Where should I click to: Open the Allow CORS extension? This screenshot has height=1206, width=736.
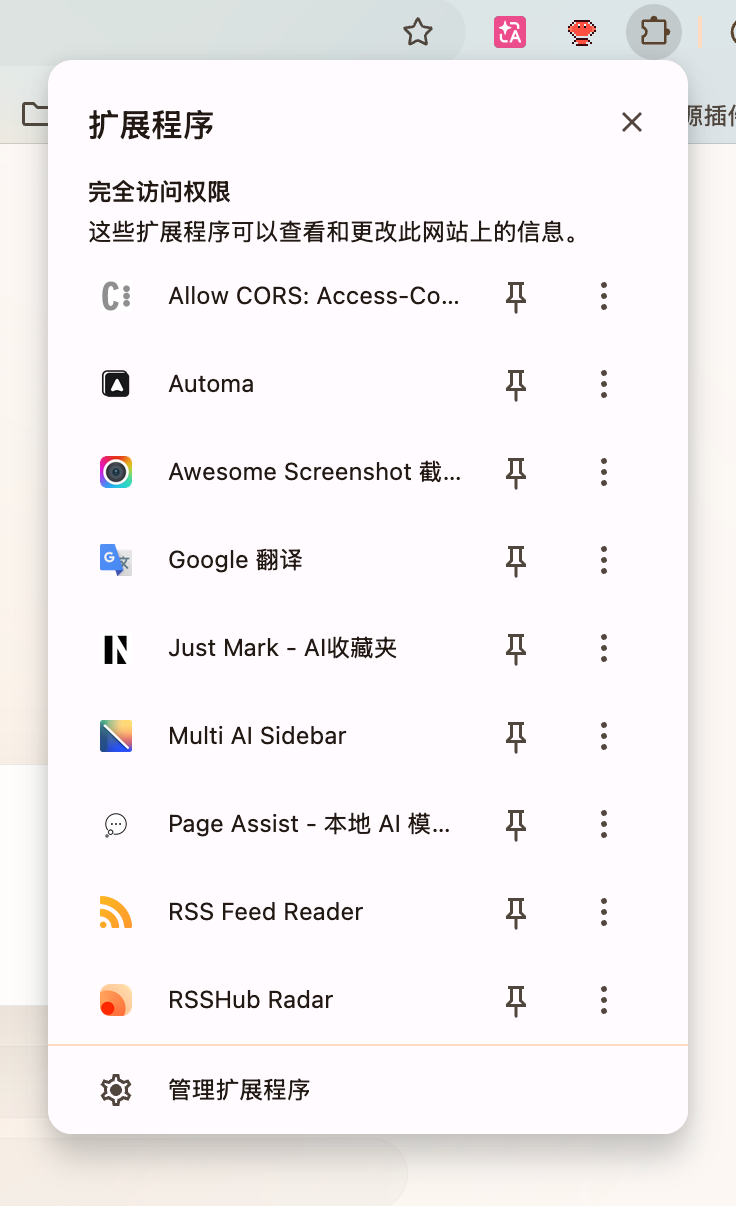coord(315,296)
